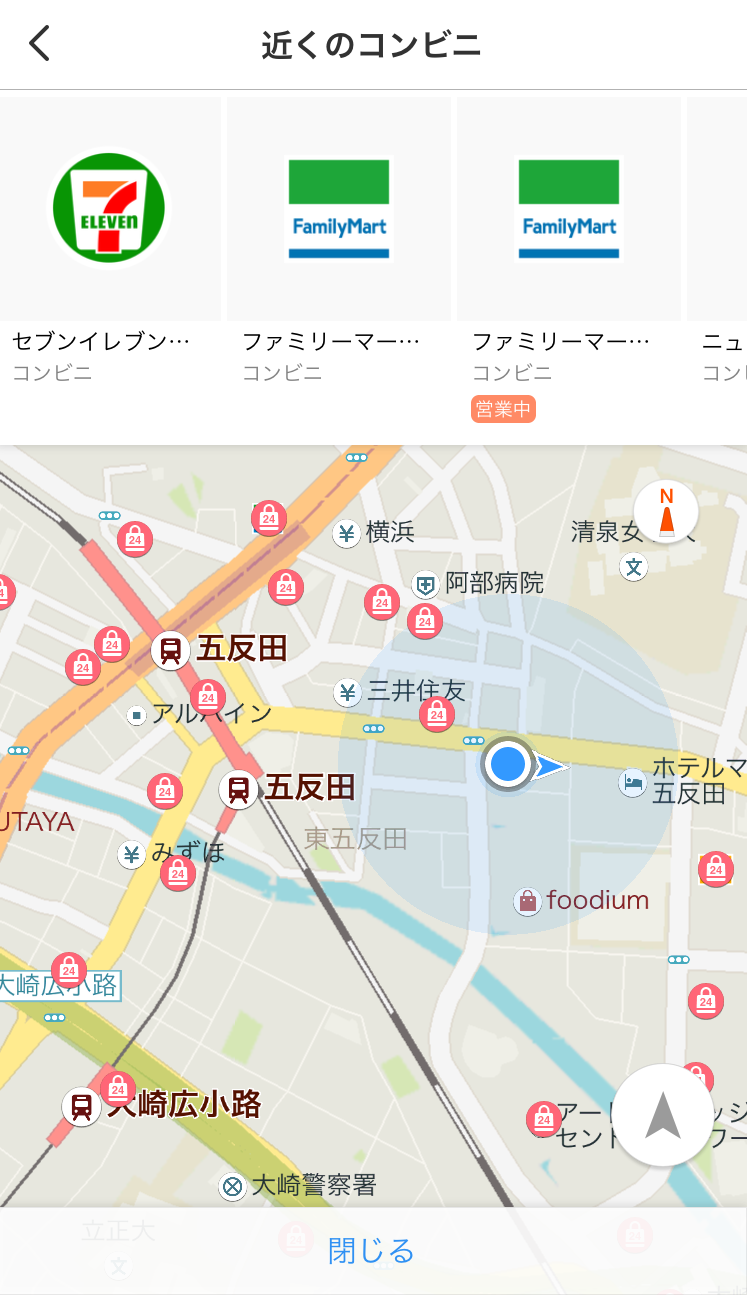Go back using the header arrow
747x1295 pixels.
click(39, 44)
